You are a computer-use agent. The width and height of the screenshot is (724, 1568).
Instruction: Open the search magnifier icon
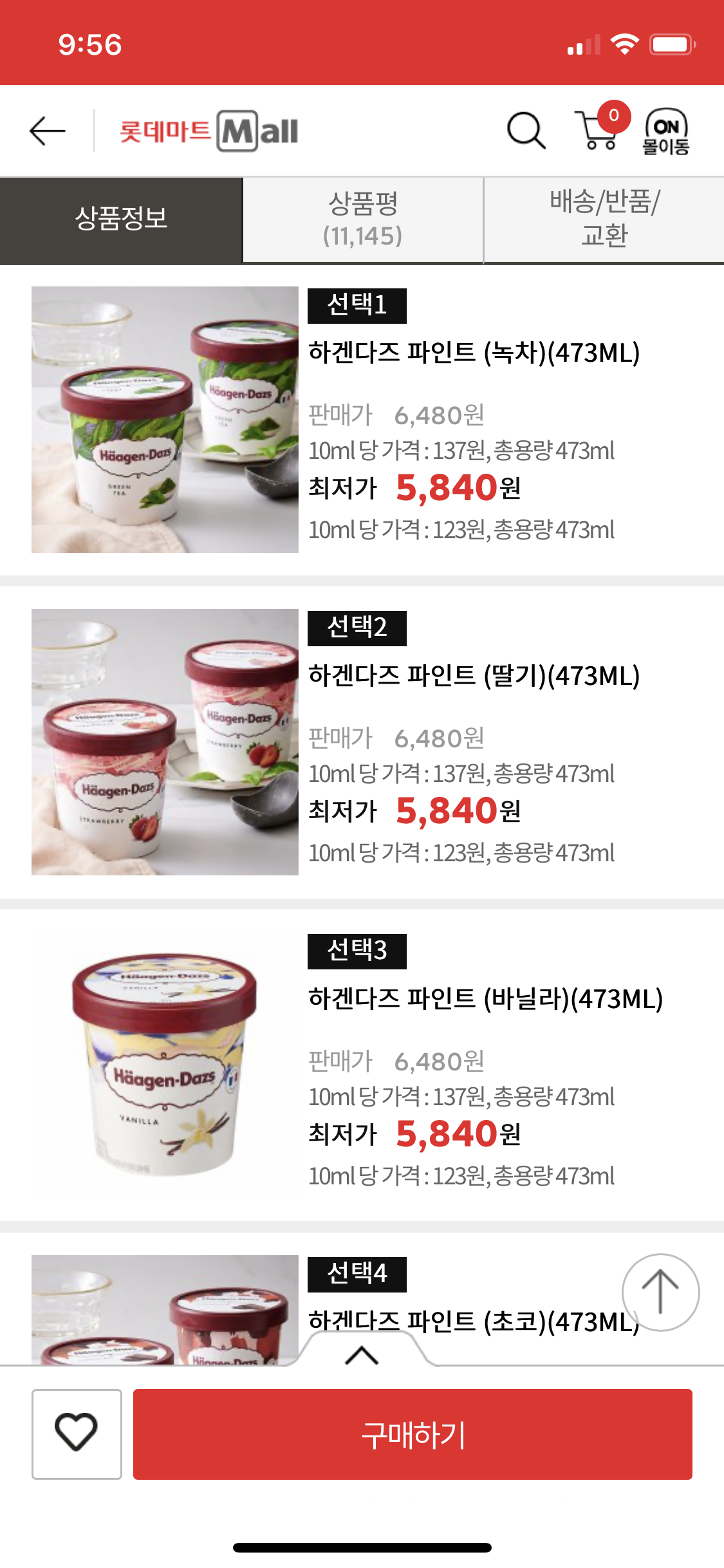click(x=526, y=131)
